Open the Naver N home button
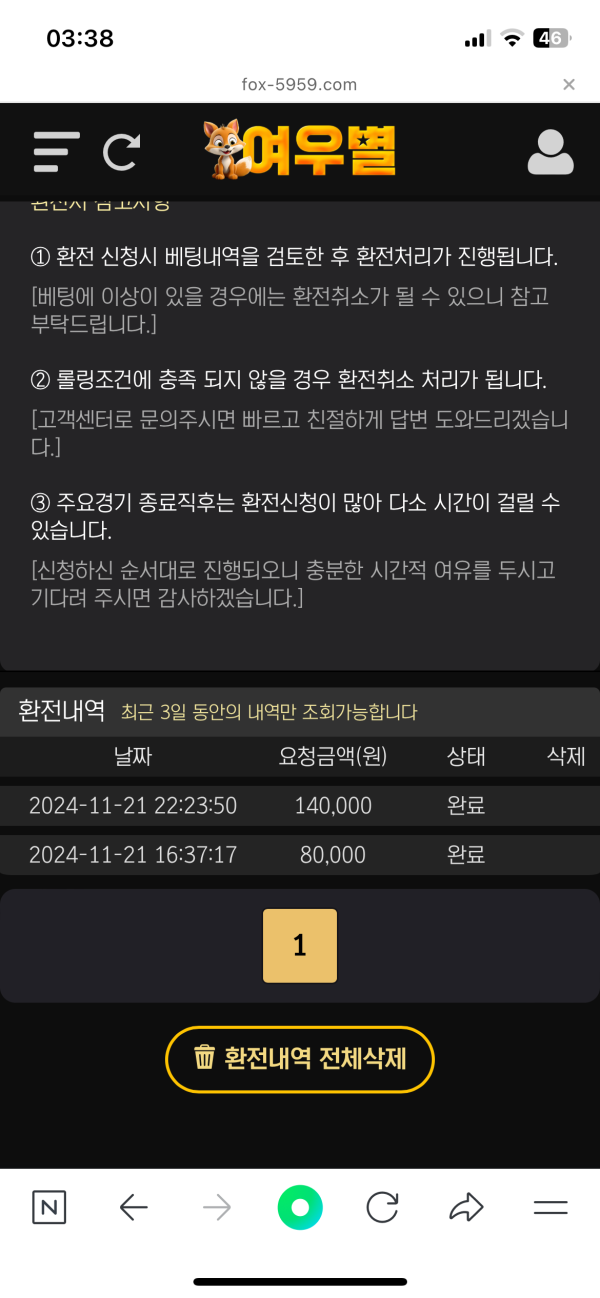Image resolution: width=600 pixels, height=1298 pixels. [49, 1207]
